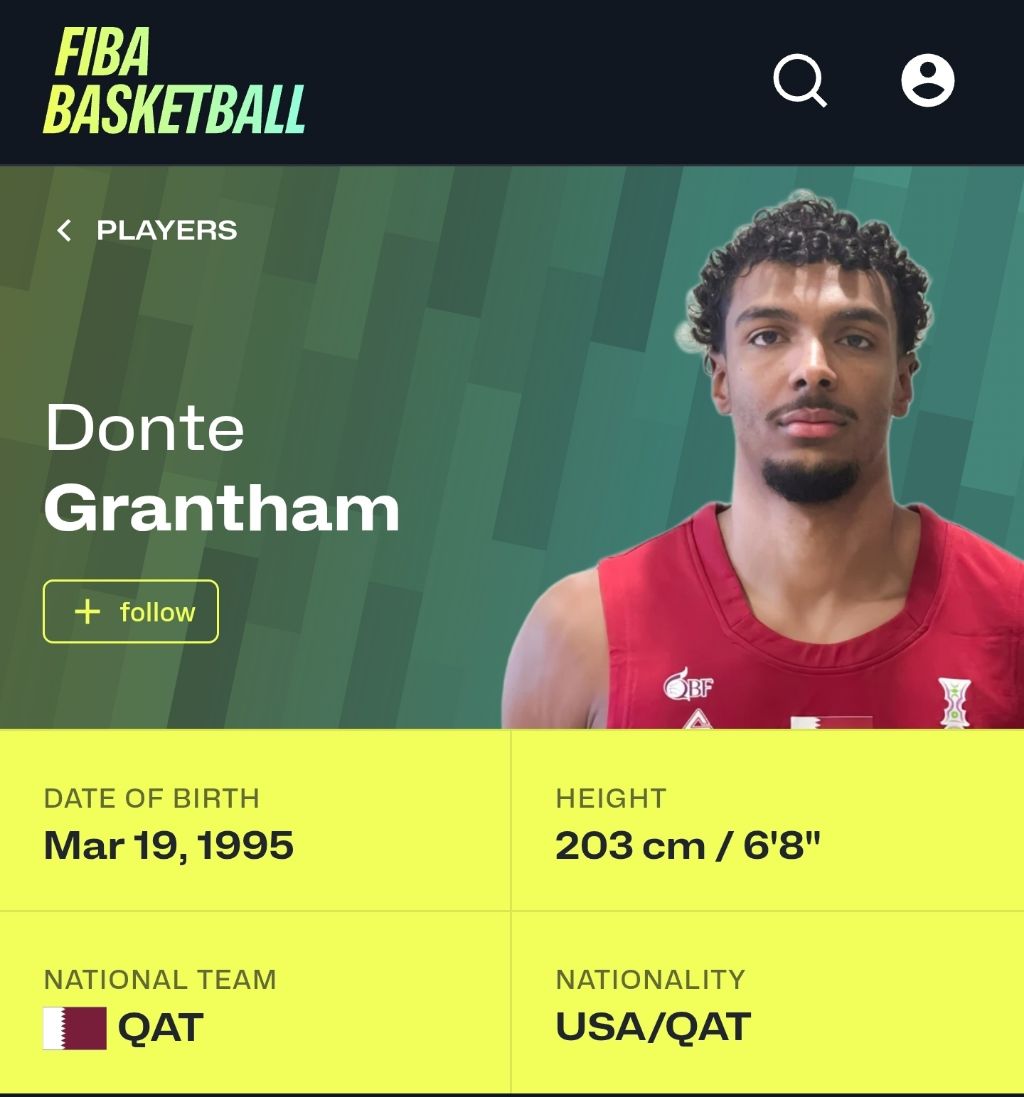Follow Donte Grantham
Viewport: 1024px width, 1097px height.
(x=131, y=611)
